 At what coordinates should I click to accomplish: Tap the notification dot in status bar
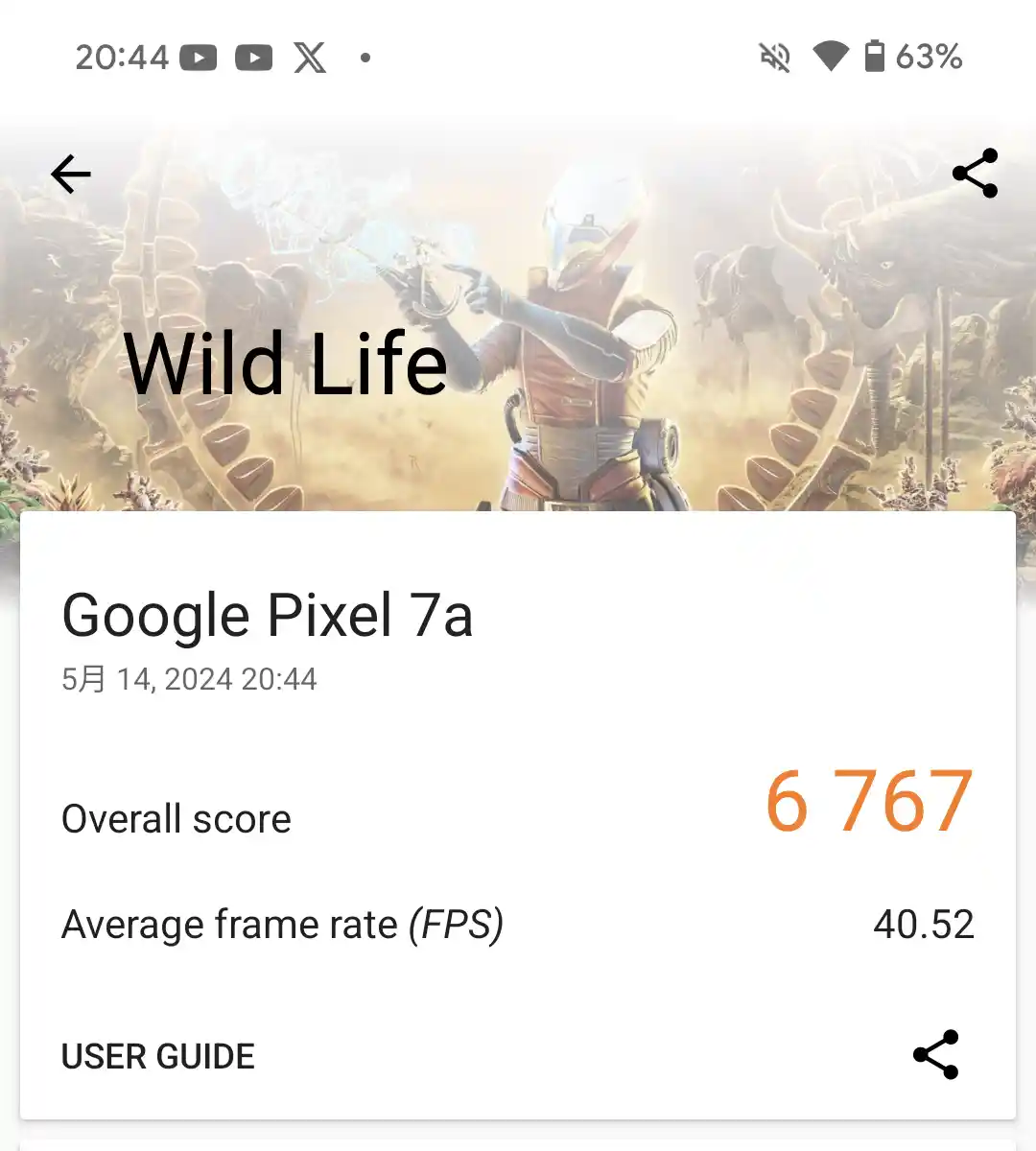point(365,58)
